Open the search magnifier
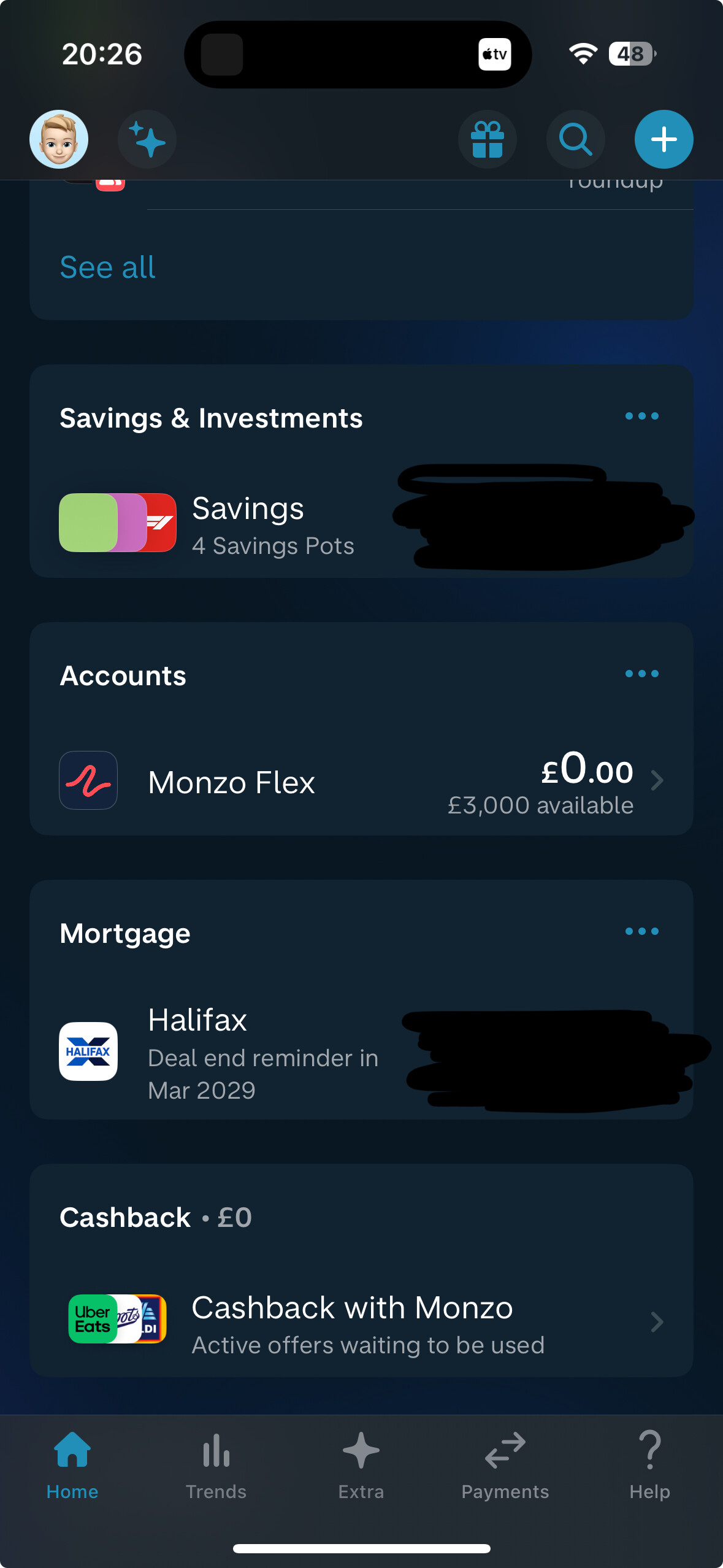The width and height of the screenshot is (723, 1568). pyautogui.click(x=576, y=139)
